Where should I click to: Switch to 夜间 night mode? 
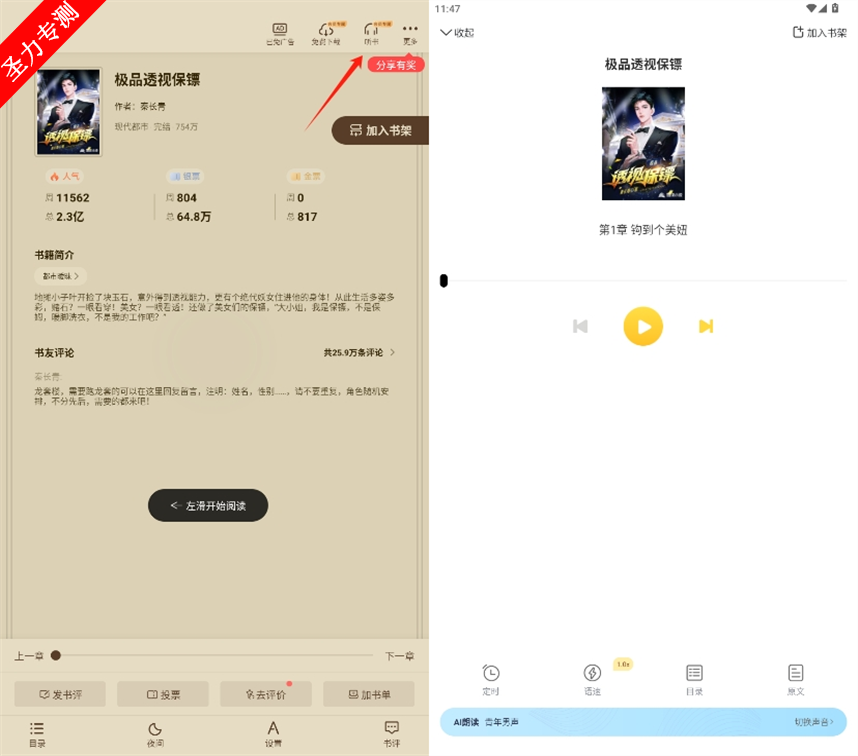[x=155, y=733]
